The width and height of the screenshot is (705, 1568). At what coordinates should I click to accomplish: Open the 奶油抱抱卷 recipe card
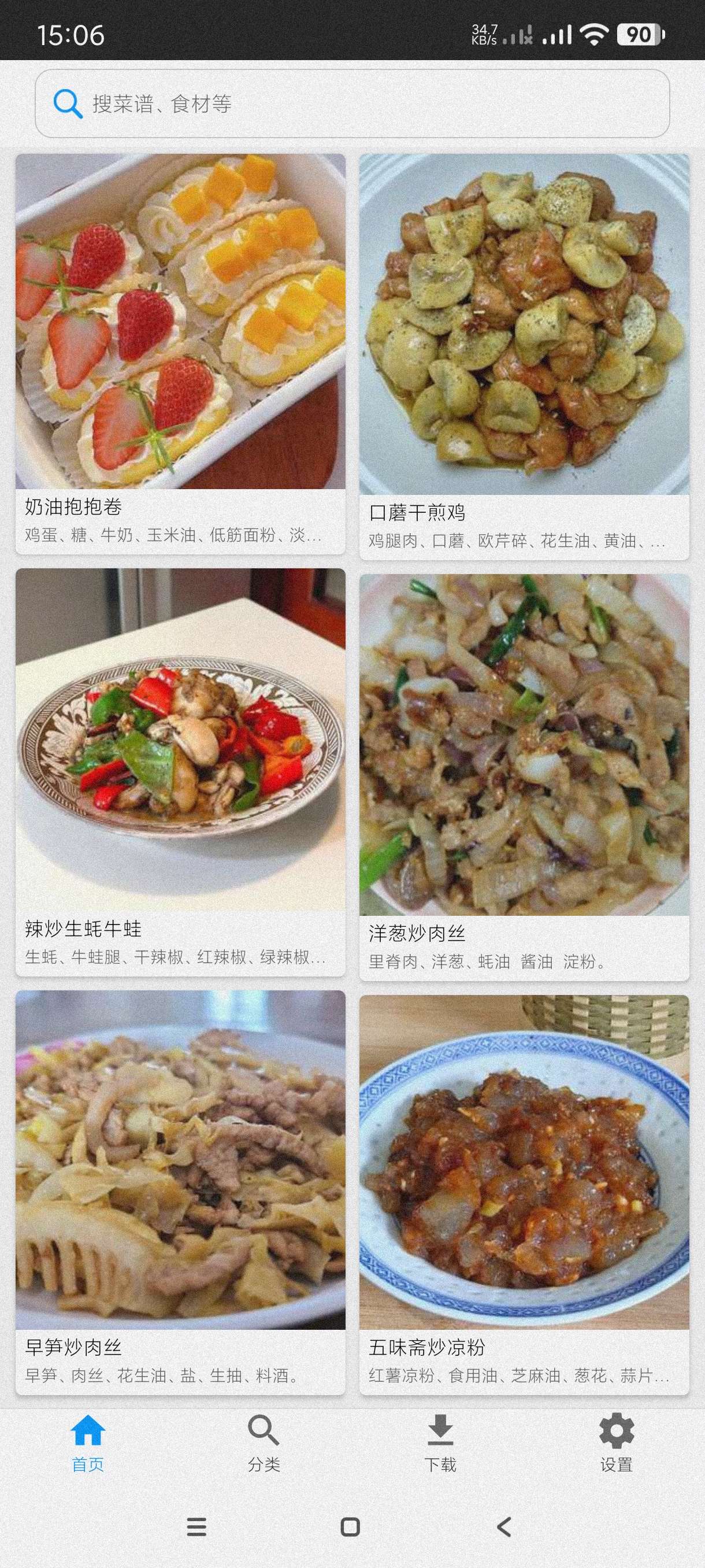point(180,353)
